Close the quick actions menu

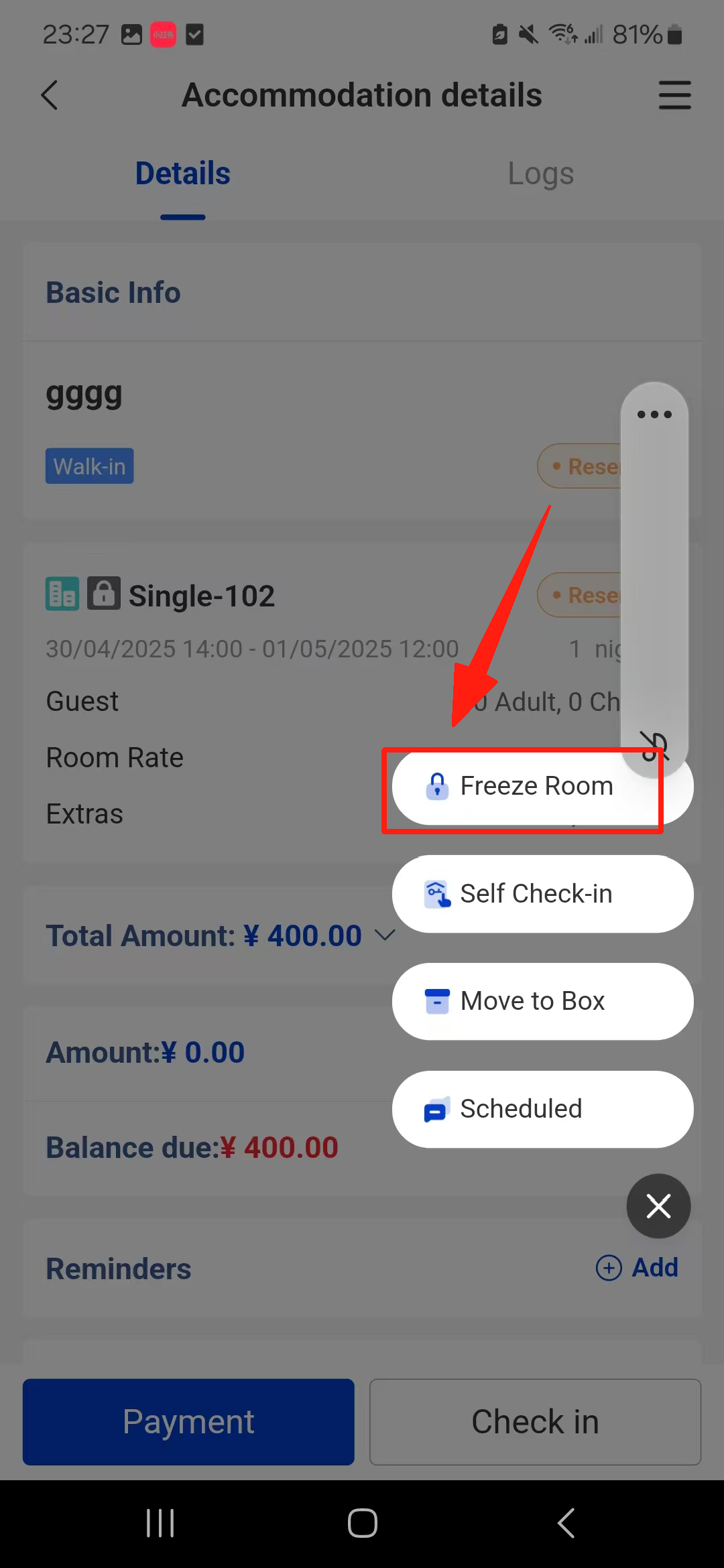pyautogui.click(x=658, y=1206)
